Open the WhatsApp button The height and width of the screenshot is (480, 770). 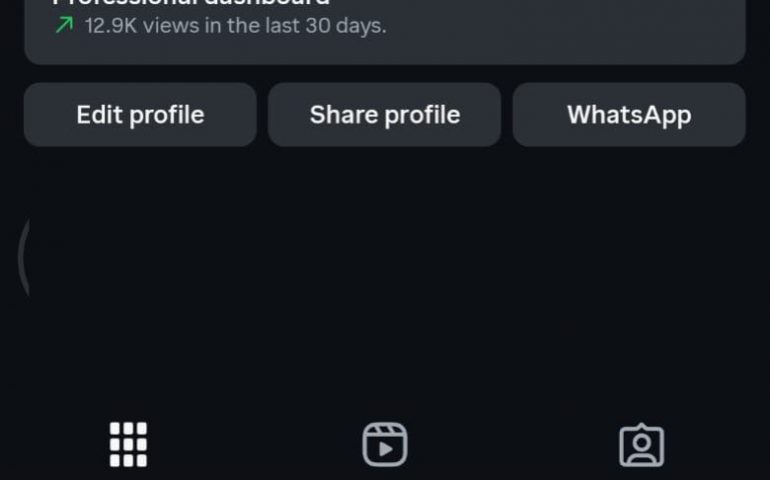click(629, 115)
